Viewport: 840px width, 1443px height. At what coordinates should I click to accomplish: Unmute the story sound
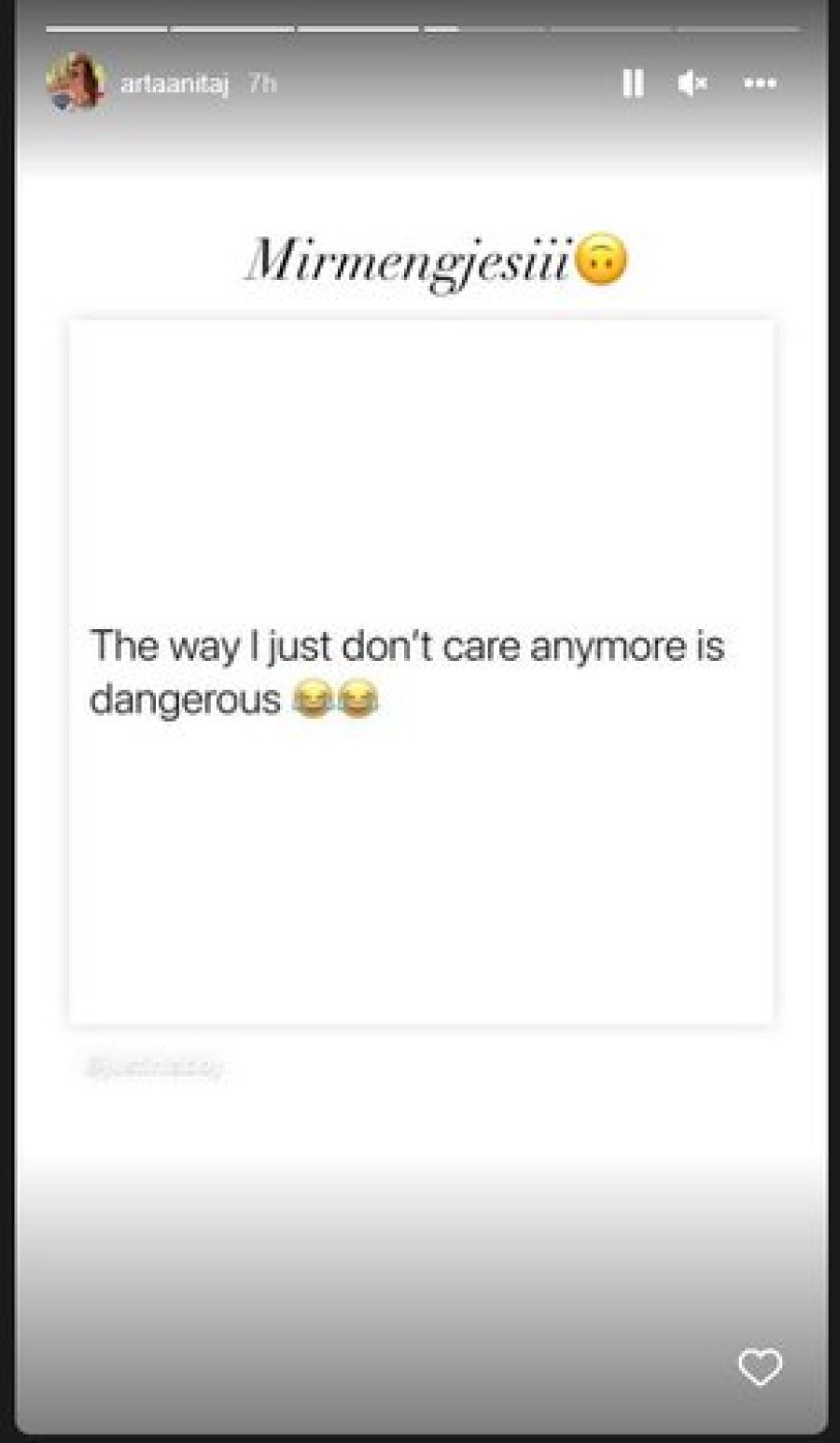coord(692,84)
